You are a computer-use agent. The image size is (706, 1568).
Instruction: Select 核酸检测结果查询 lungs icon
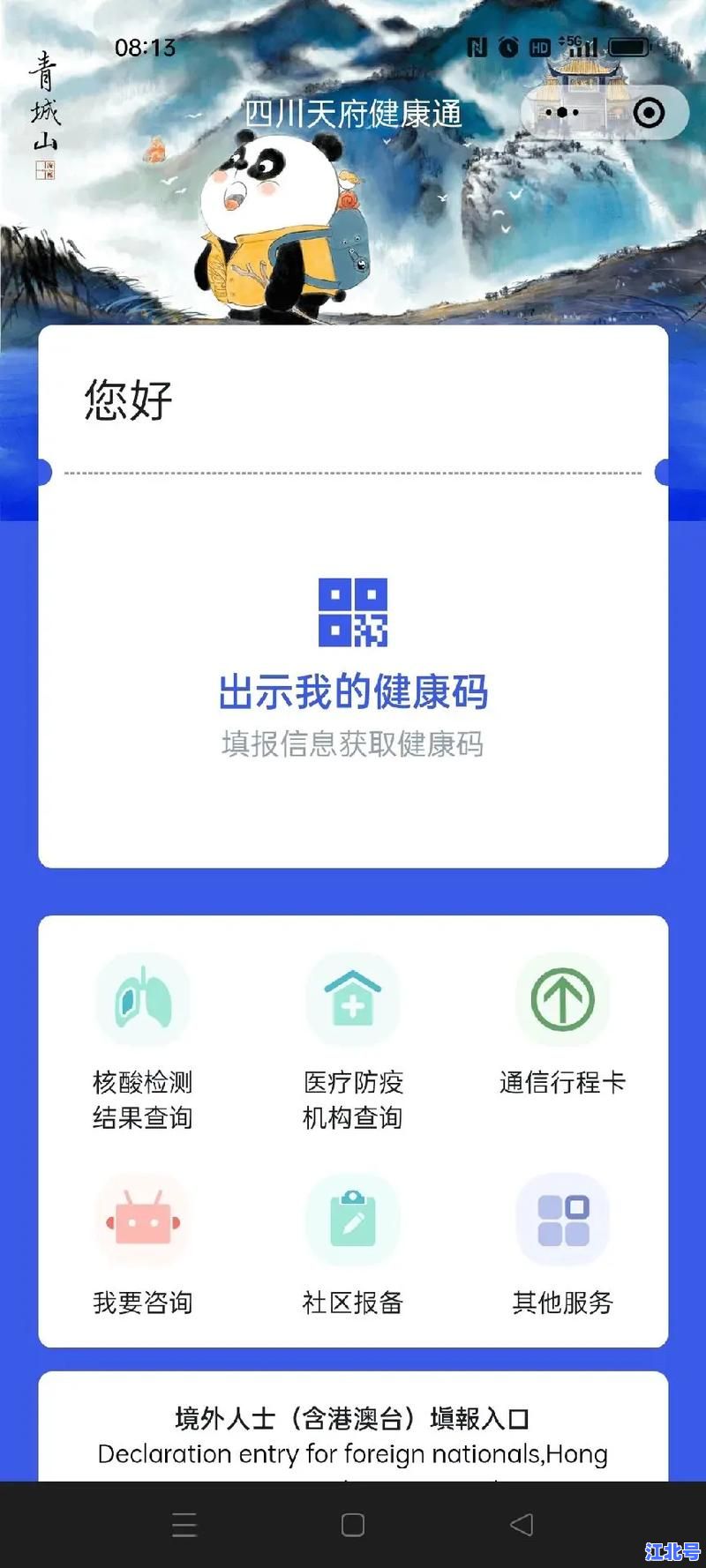click(x=143, y=998)
